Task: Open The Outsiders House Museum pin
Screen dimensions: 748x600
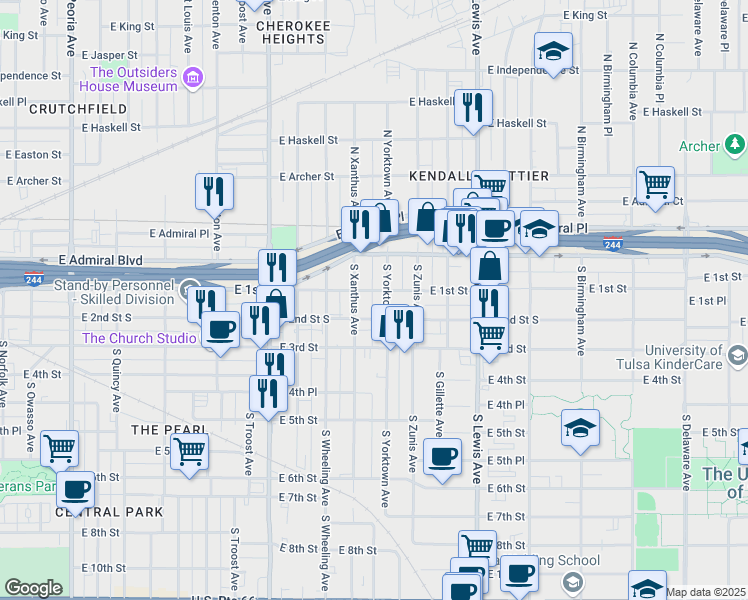Action: point(193,77)
